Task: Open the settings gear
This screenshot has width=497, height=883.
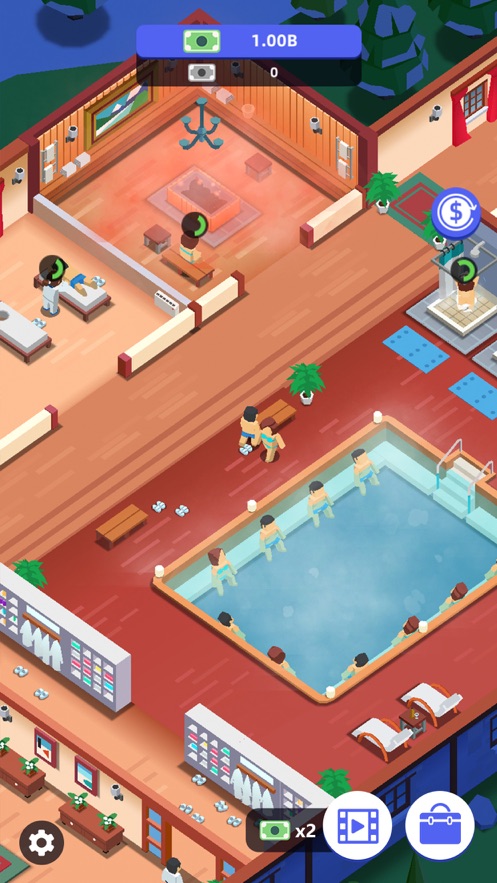Action: tap(42, 842)
